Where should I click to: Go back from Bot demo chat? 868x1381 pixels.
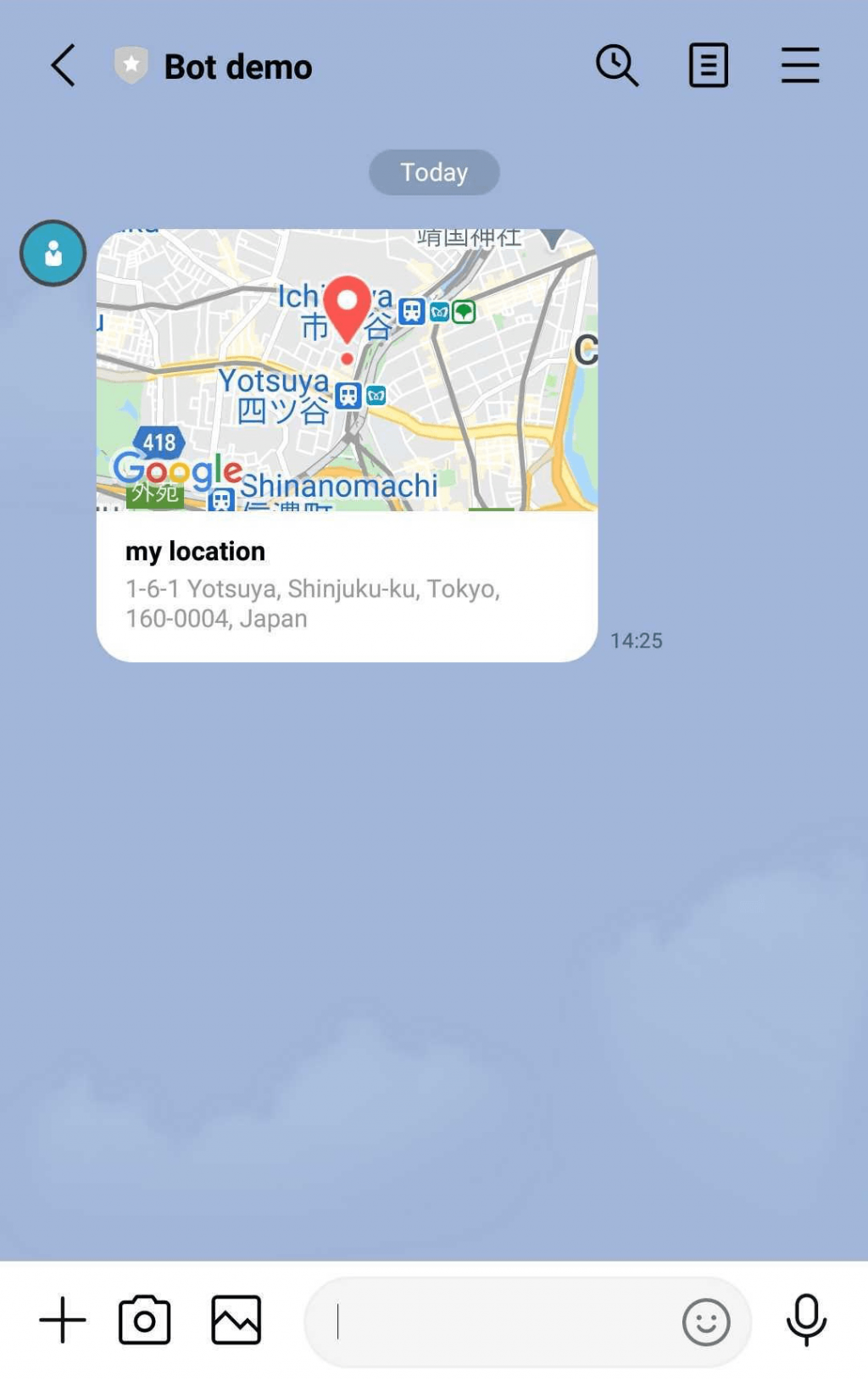coord(64,65)
